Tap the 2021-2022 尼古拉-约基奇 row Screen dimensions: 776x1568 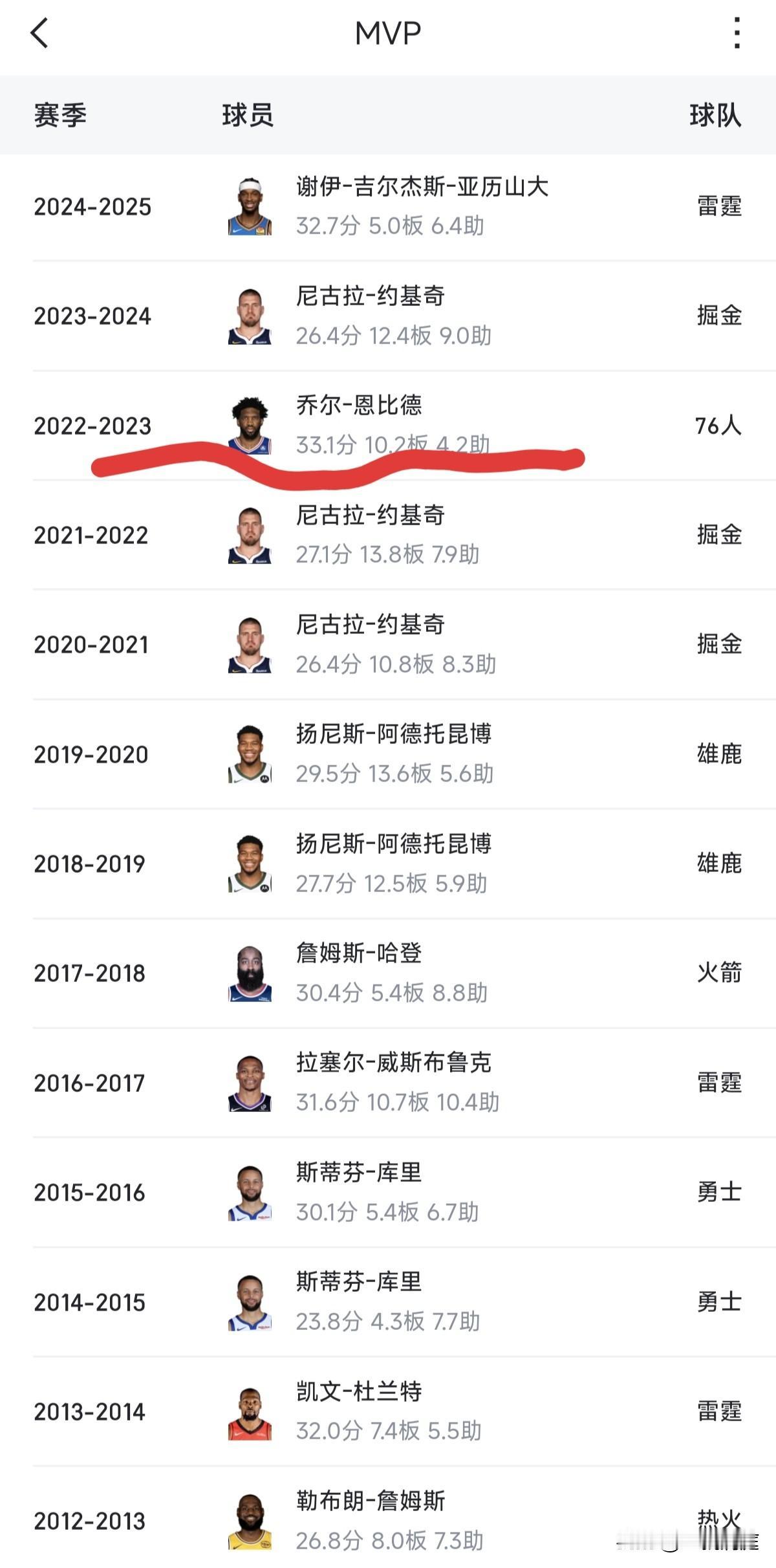point(388,535)
